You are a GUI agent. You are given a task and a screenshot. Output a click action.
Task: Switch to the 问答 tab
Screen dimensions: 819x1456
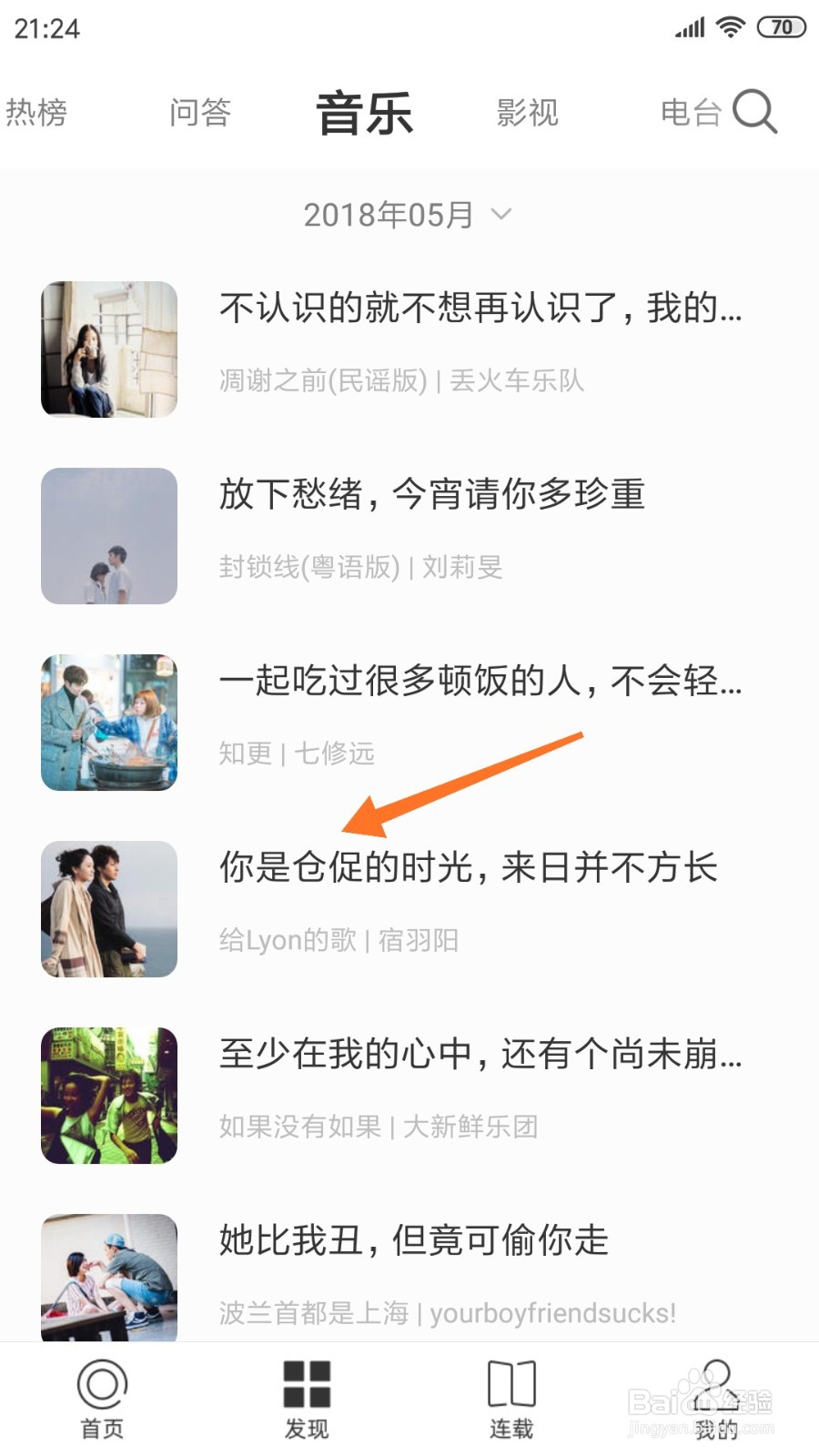tap(200, 113)
